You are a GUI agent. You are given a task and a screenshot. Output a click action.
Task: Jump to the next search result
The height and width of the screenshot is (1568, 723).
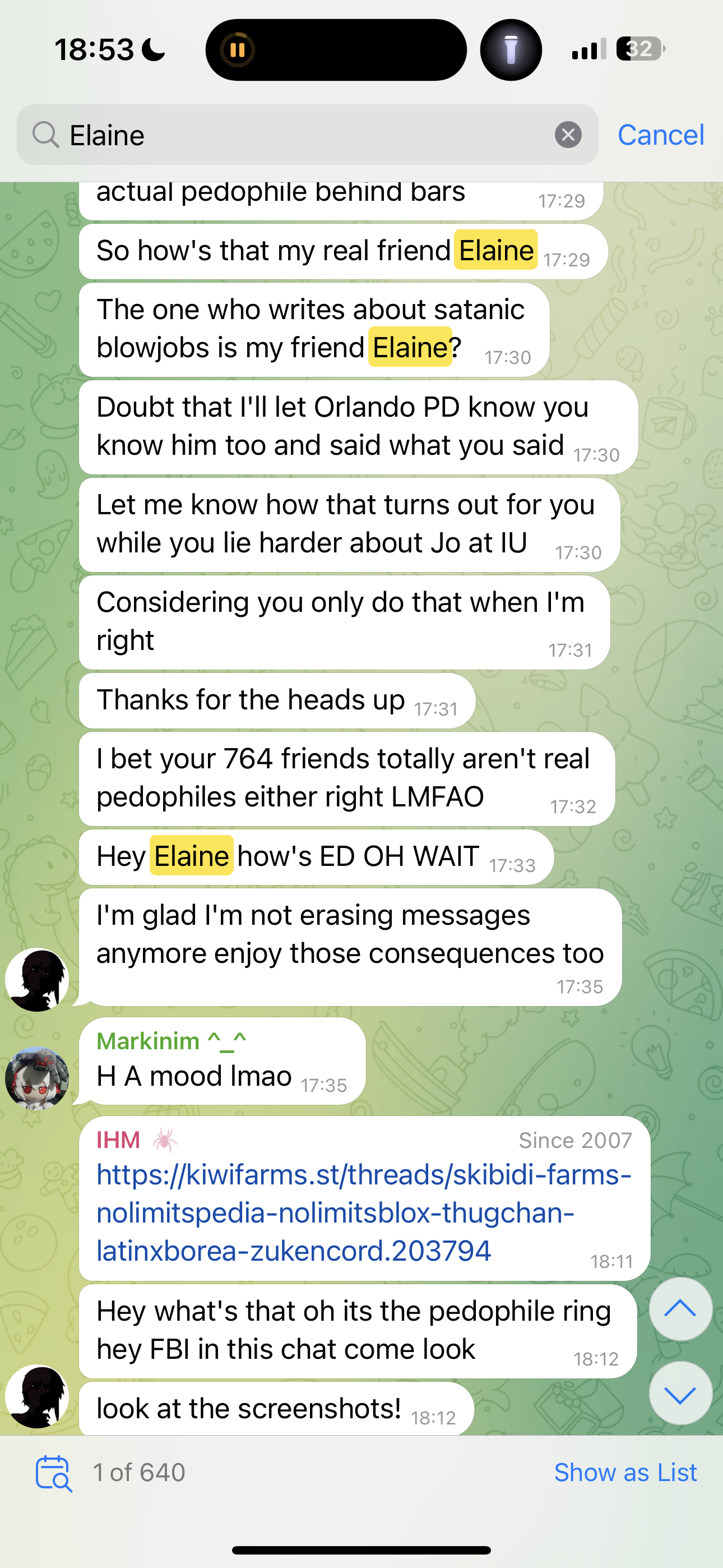[x=680, y=1393]
